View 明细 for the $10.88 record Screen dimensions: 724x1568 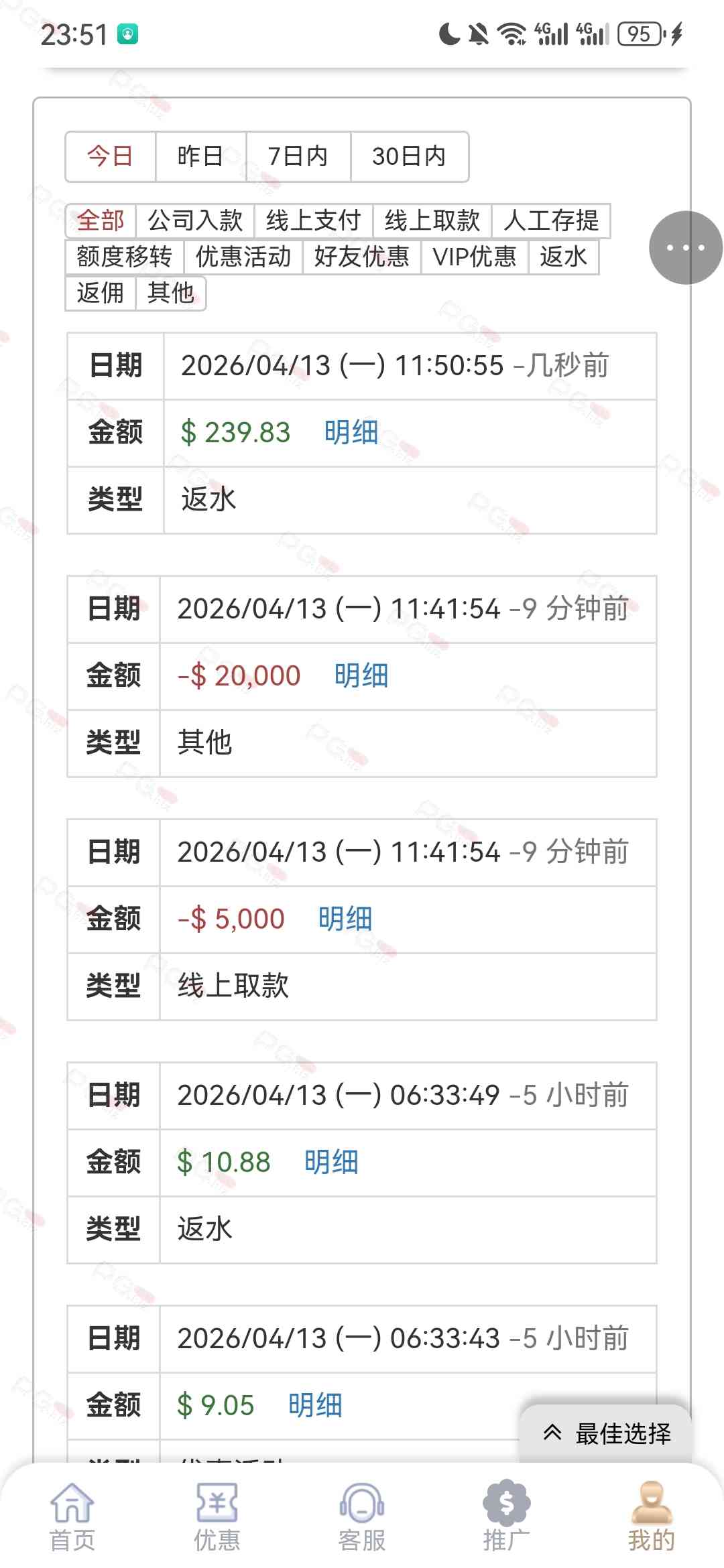pyautogui.click(x=330, y=1162)
